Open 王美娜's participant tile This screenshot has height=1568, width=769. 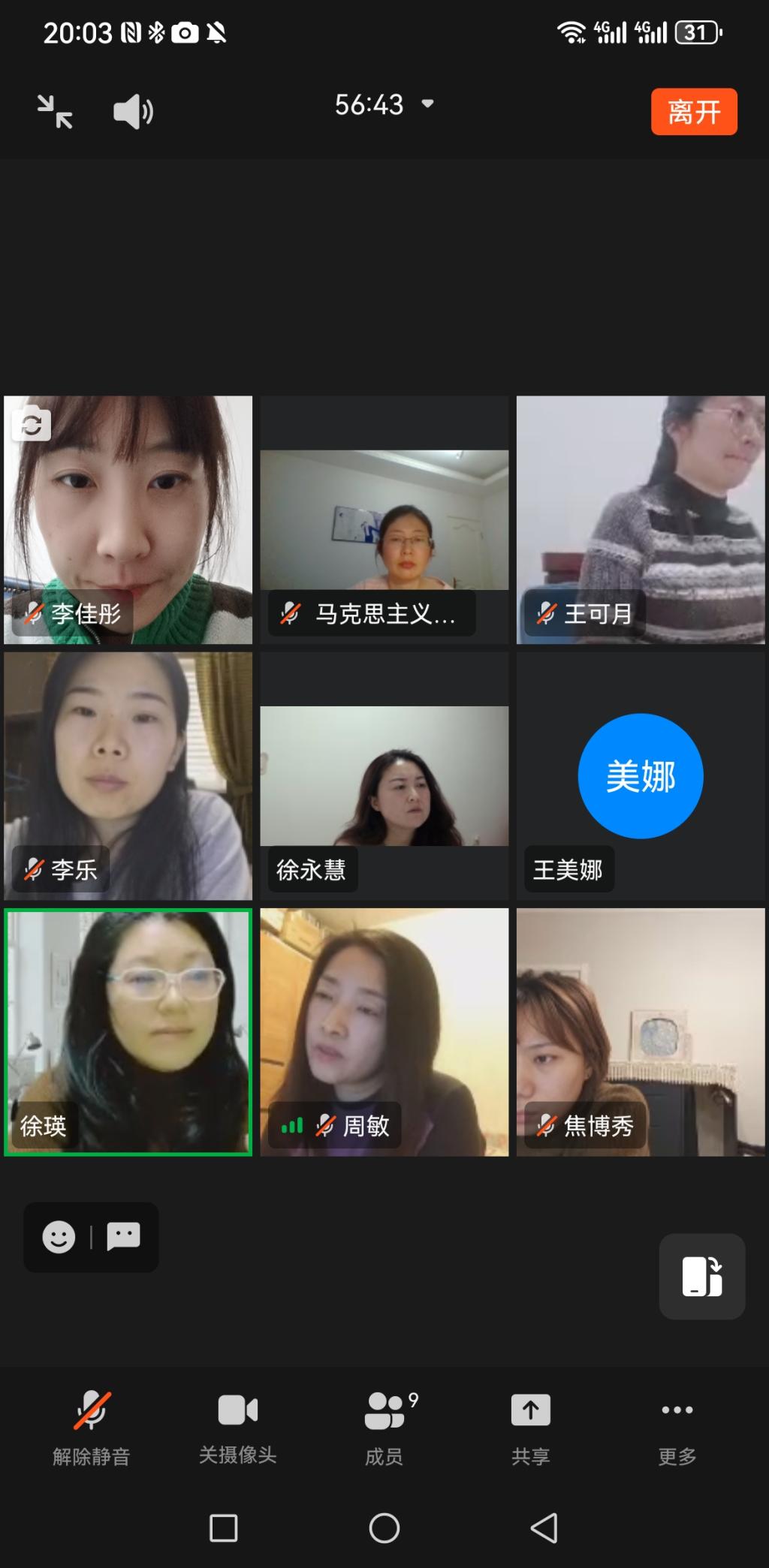pyautogui.click(x=641, y=775)
